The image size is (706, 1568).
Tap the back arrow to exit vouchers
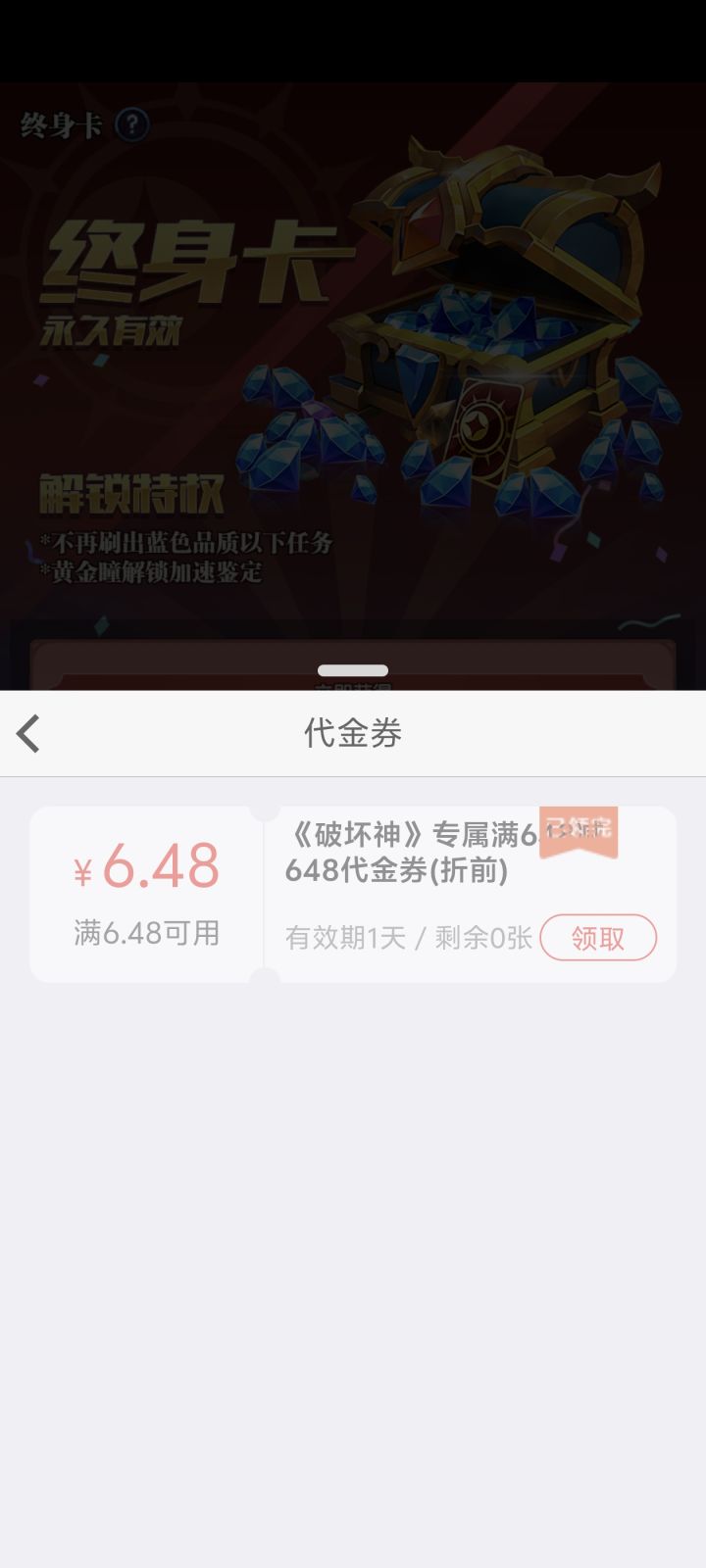click(27, 733)
